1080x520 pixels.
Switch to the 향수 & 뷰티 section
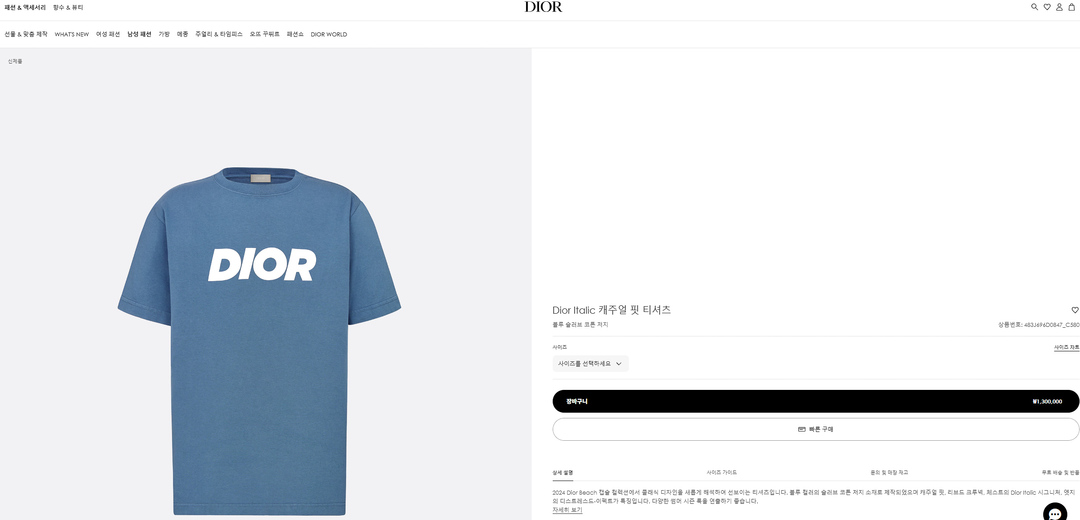click(x=68, y=7)
